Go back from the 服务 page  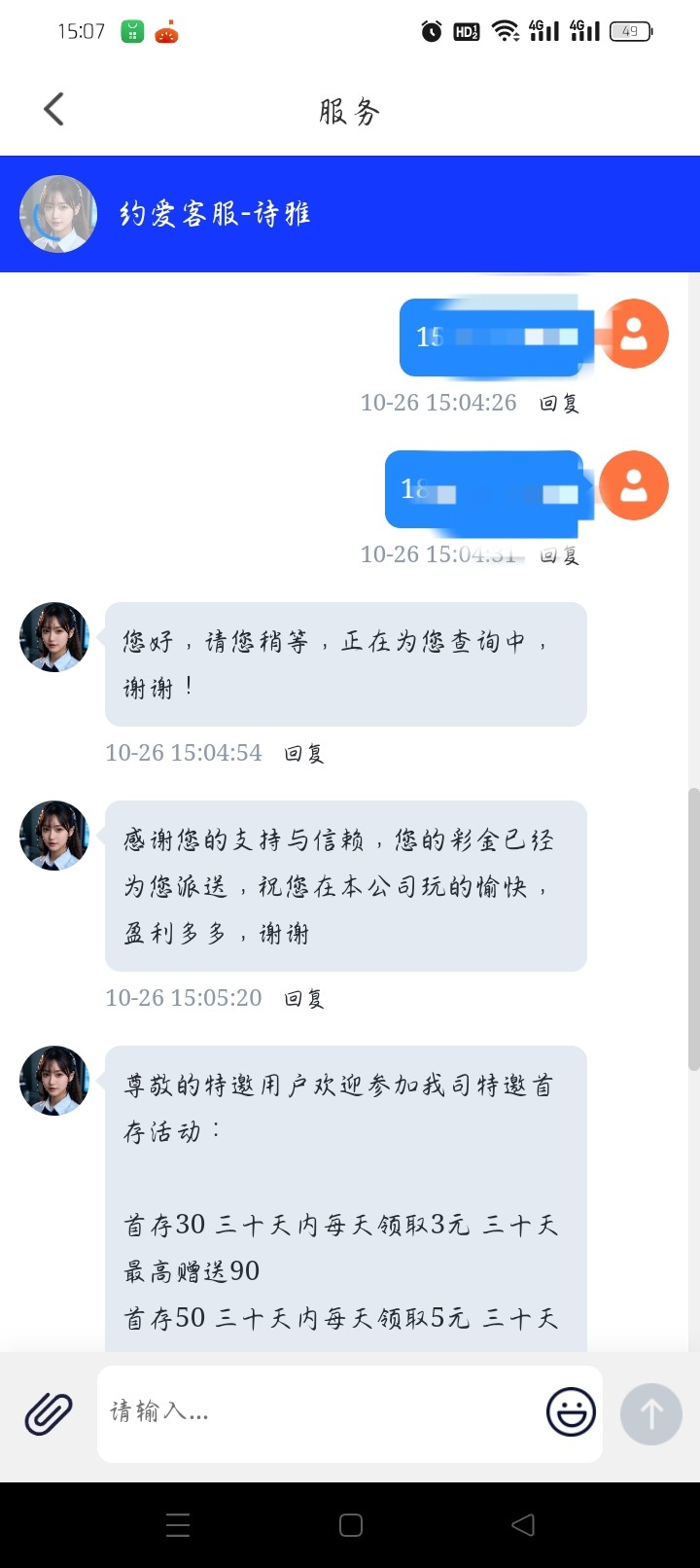[x=54, y=109]
